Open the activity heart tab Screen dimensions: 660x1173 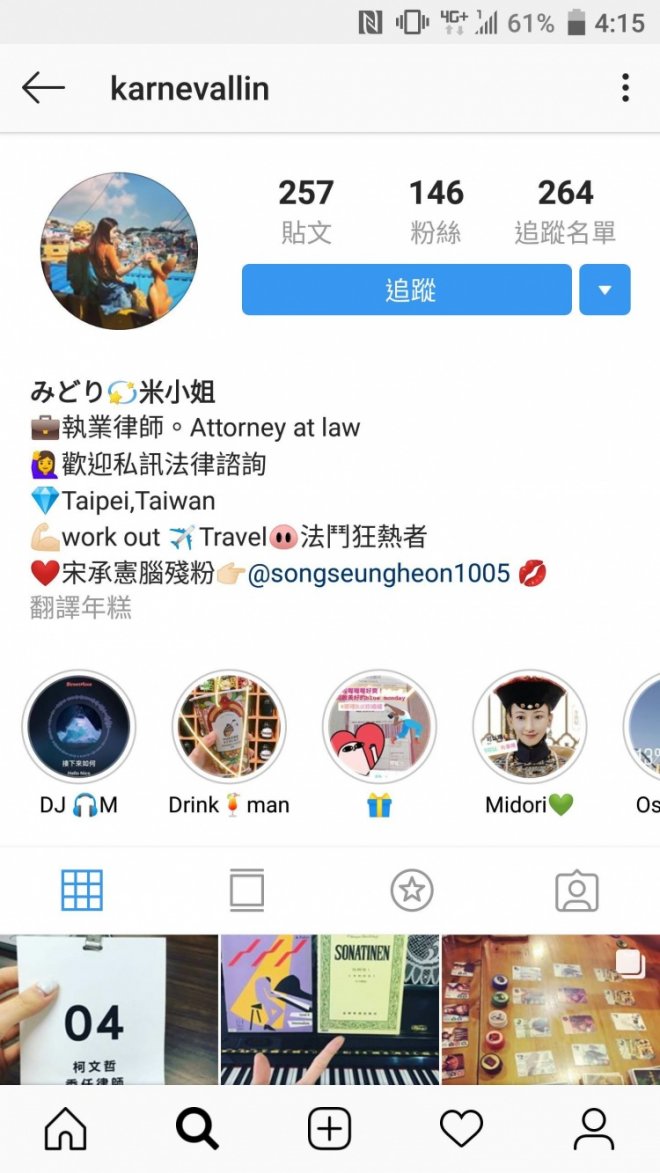[x=461, y=1129]
